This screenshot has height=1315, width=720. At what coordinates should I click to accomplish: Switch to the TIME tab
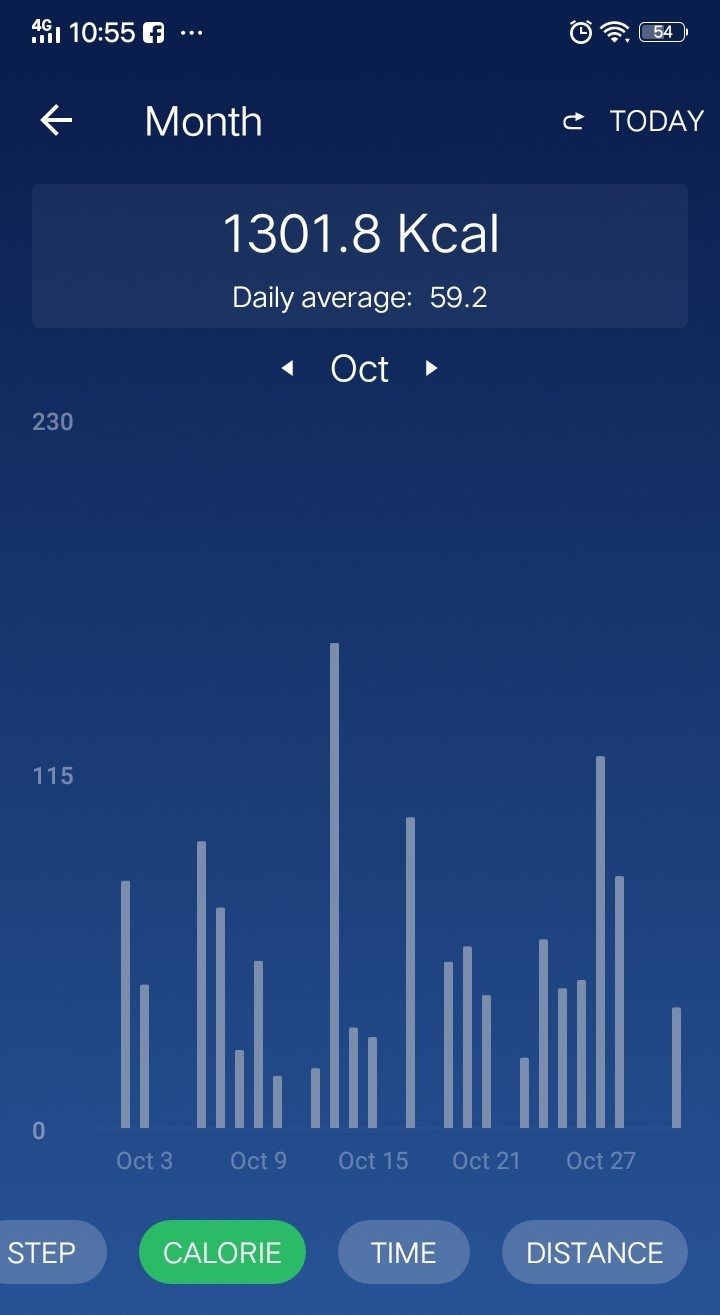(x=403, y=1252)
